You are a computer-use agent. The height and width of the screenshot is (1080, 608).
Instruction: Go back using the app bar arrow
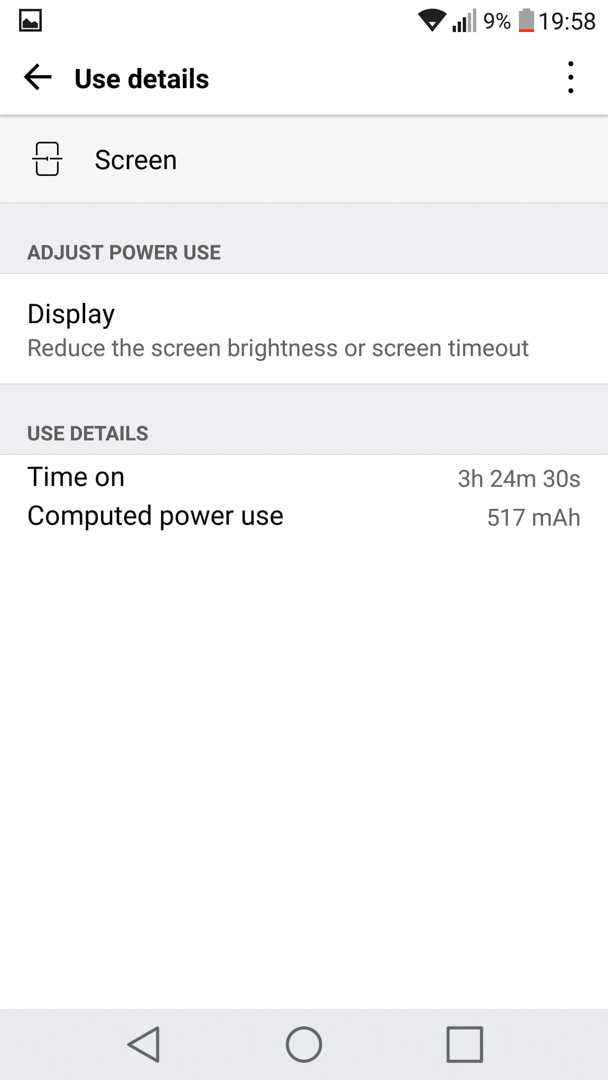(x=38, y=77)
